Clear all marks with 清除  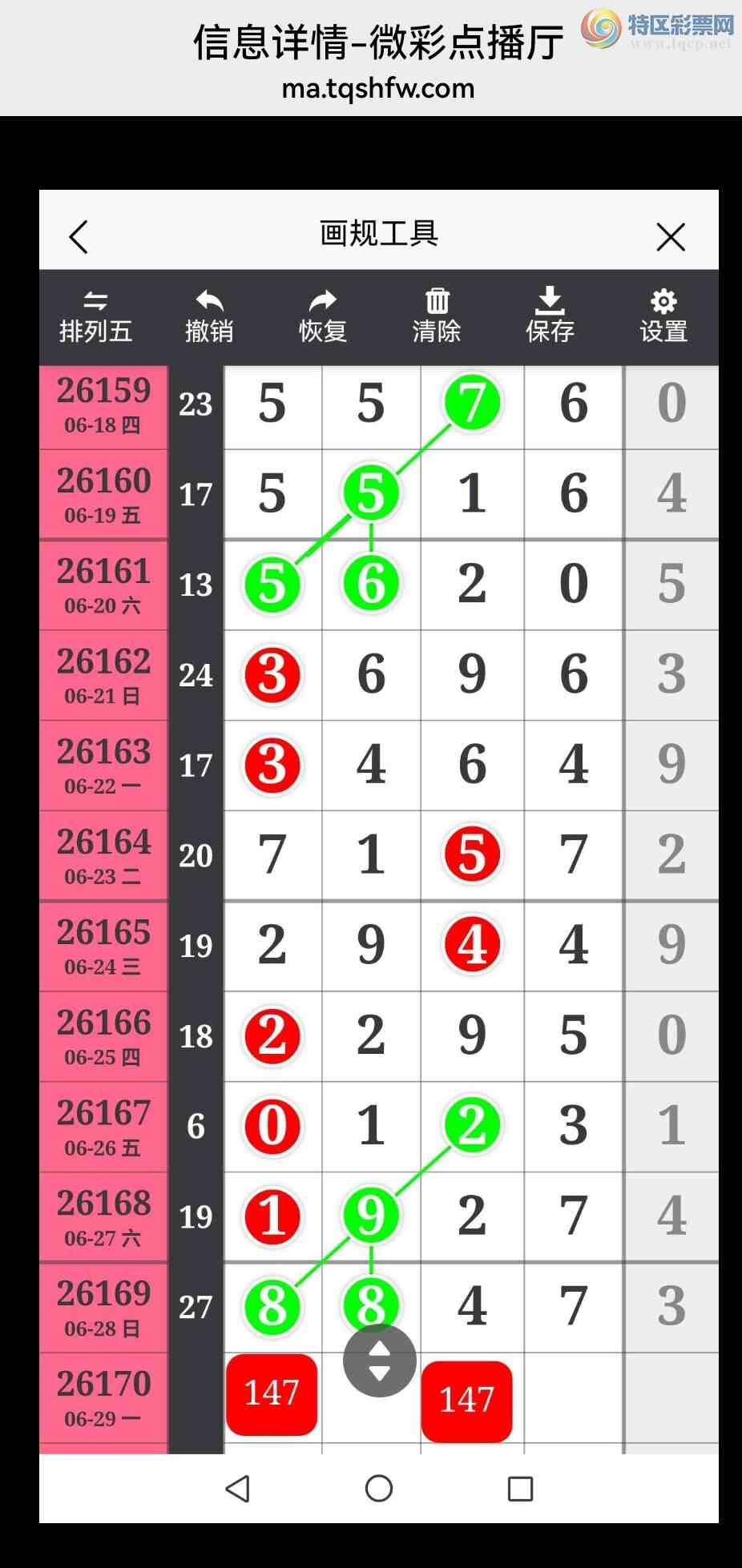pyautogui.click(x=437, y=317)
